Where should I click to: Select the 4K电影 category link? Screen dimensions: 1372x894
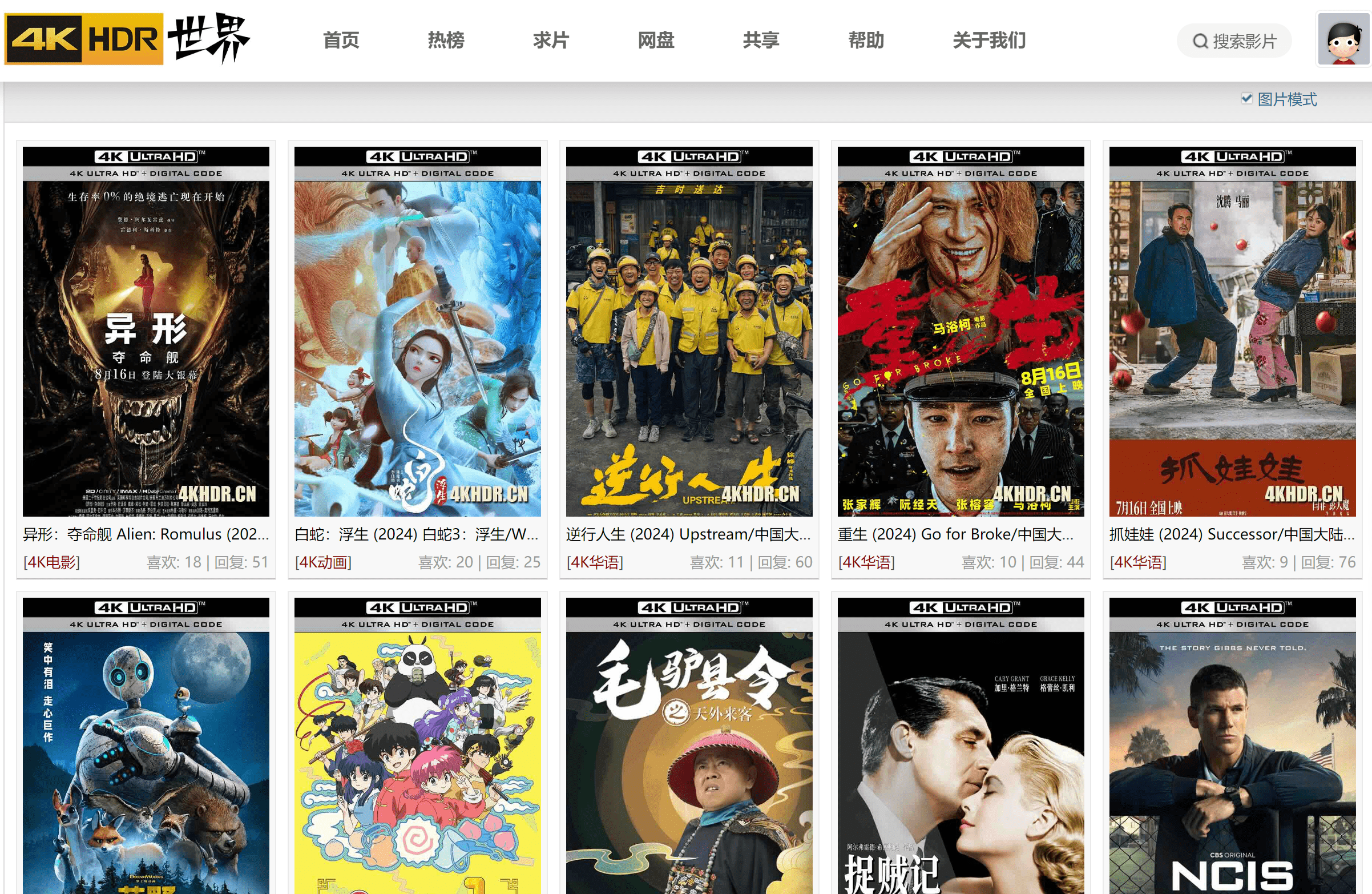[52, 562]
